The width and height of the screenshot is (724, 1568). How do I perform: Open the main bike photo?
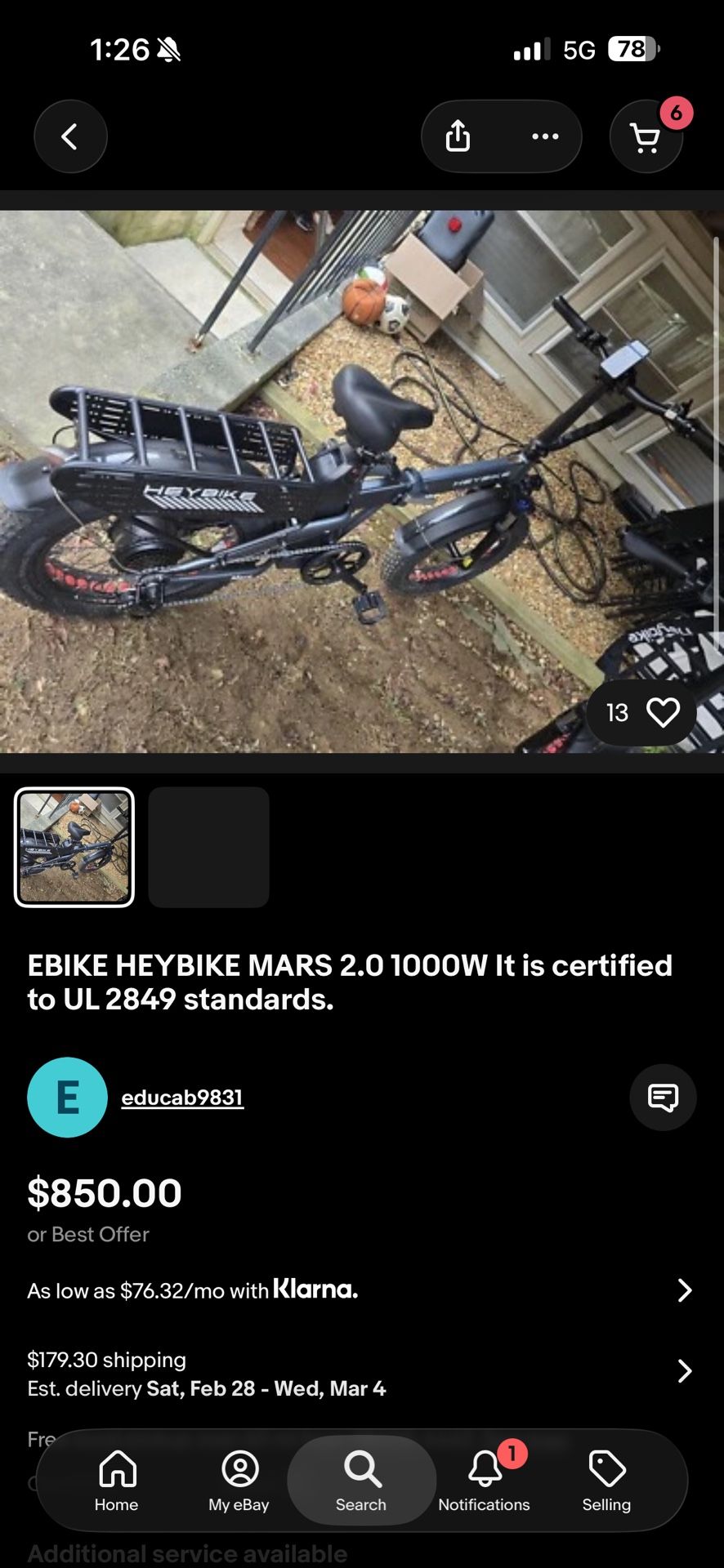(x=327, y=482)
